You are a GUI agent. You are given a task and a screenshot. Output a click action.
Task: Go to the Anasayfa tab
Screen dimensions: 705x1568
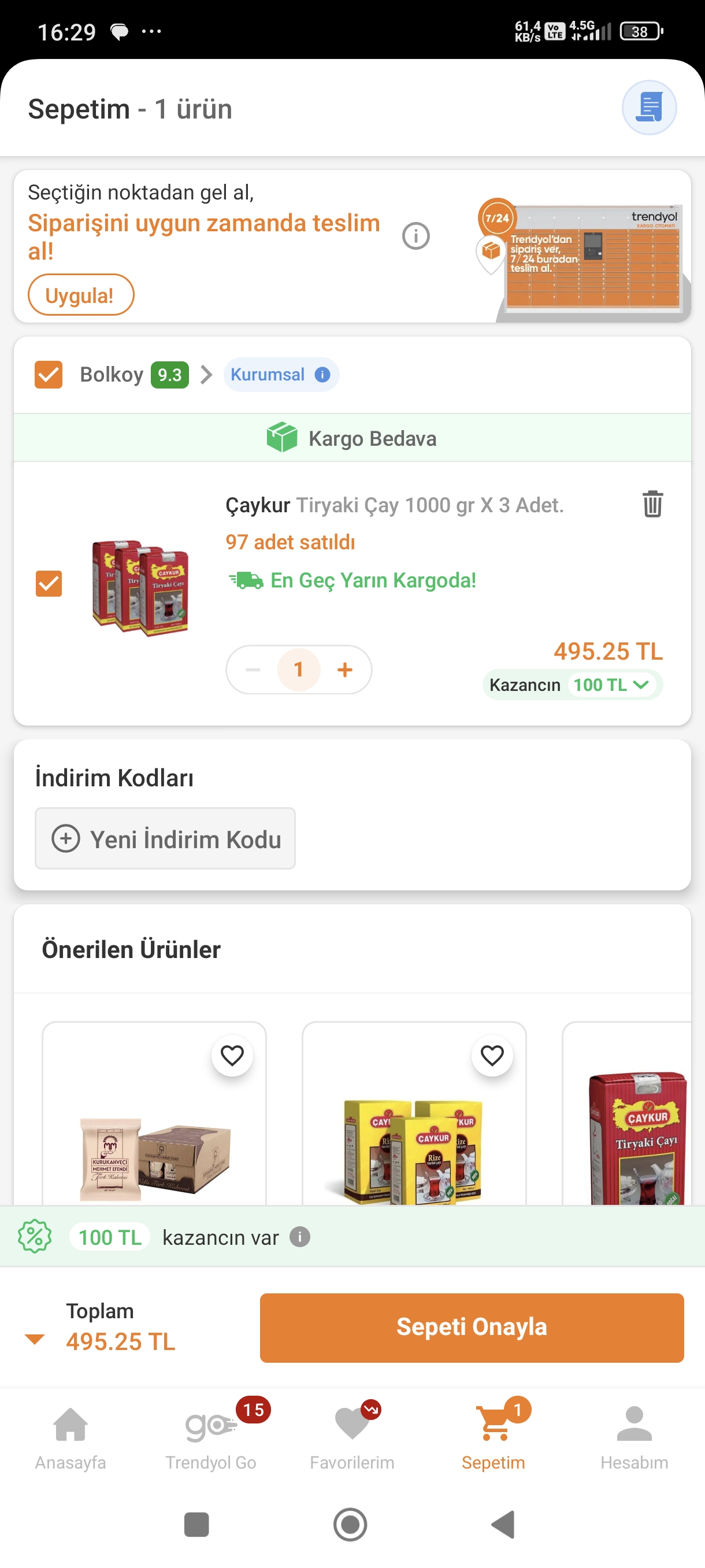coord(70,1438)
